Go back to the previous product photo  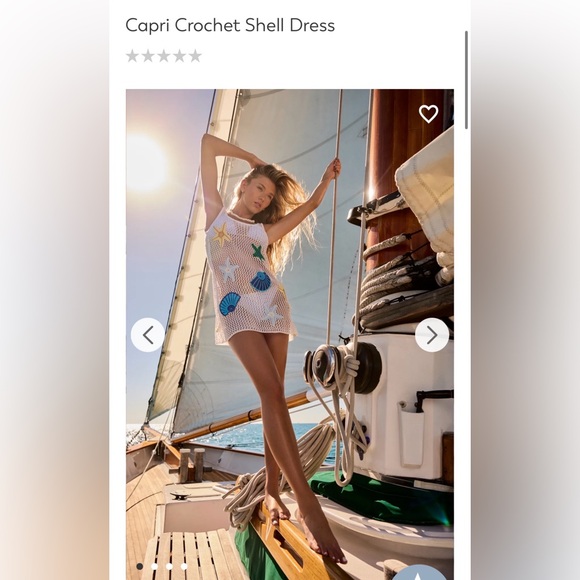click(148, 335)
